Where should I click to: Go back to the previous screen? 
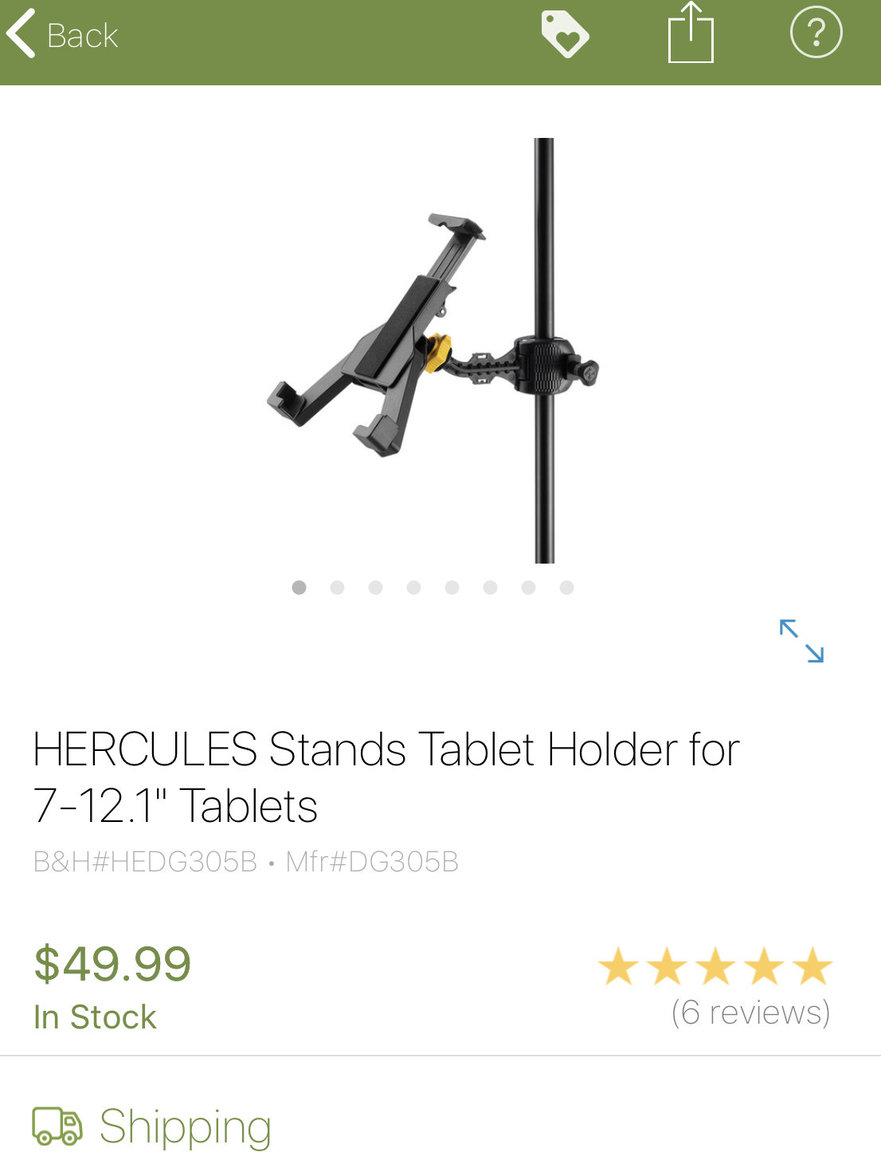62,36
